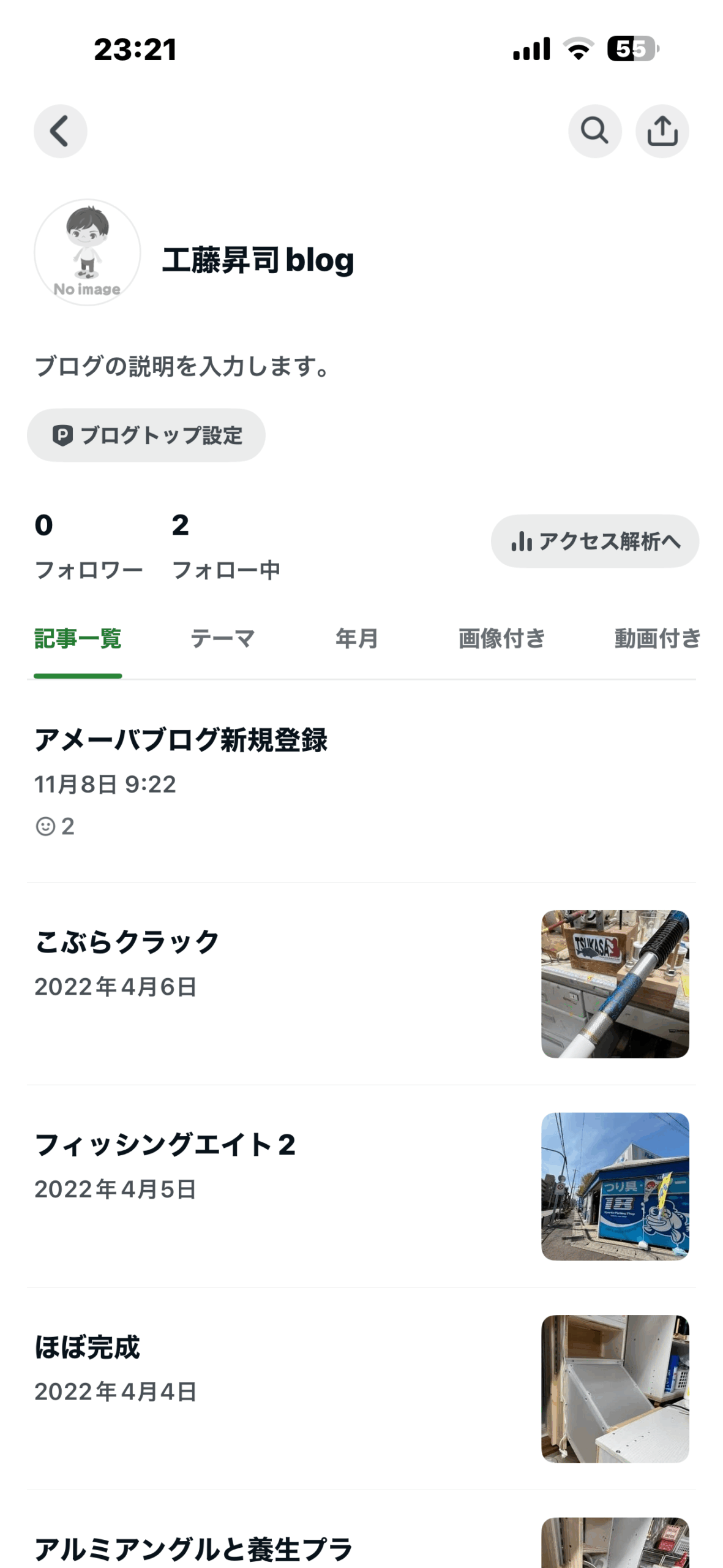The image size is (723, 1568).
Task: View the フォロワー list
Action: coord(88,546)
